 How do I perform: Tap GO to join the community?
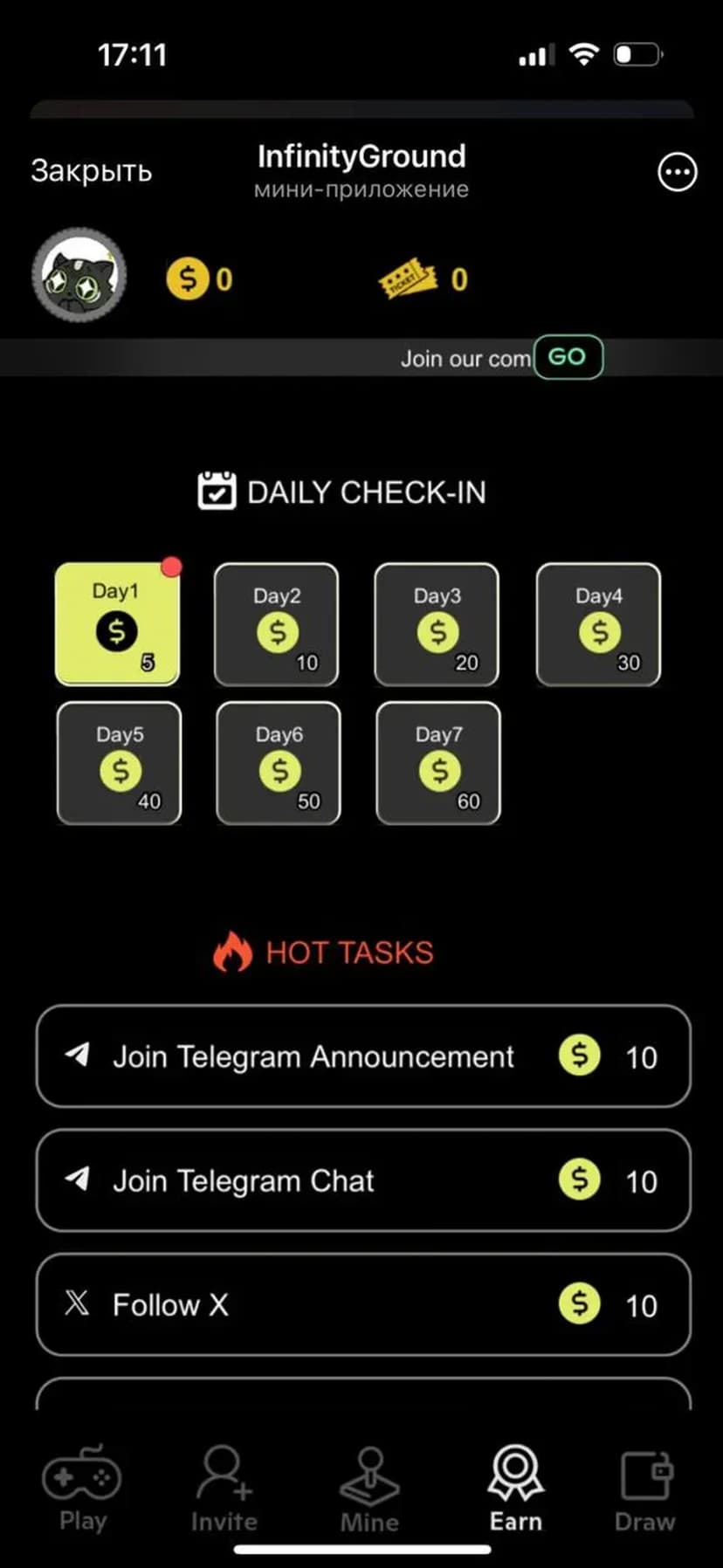[x=568, y=357]
